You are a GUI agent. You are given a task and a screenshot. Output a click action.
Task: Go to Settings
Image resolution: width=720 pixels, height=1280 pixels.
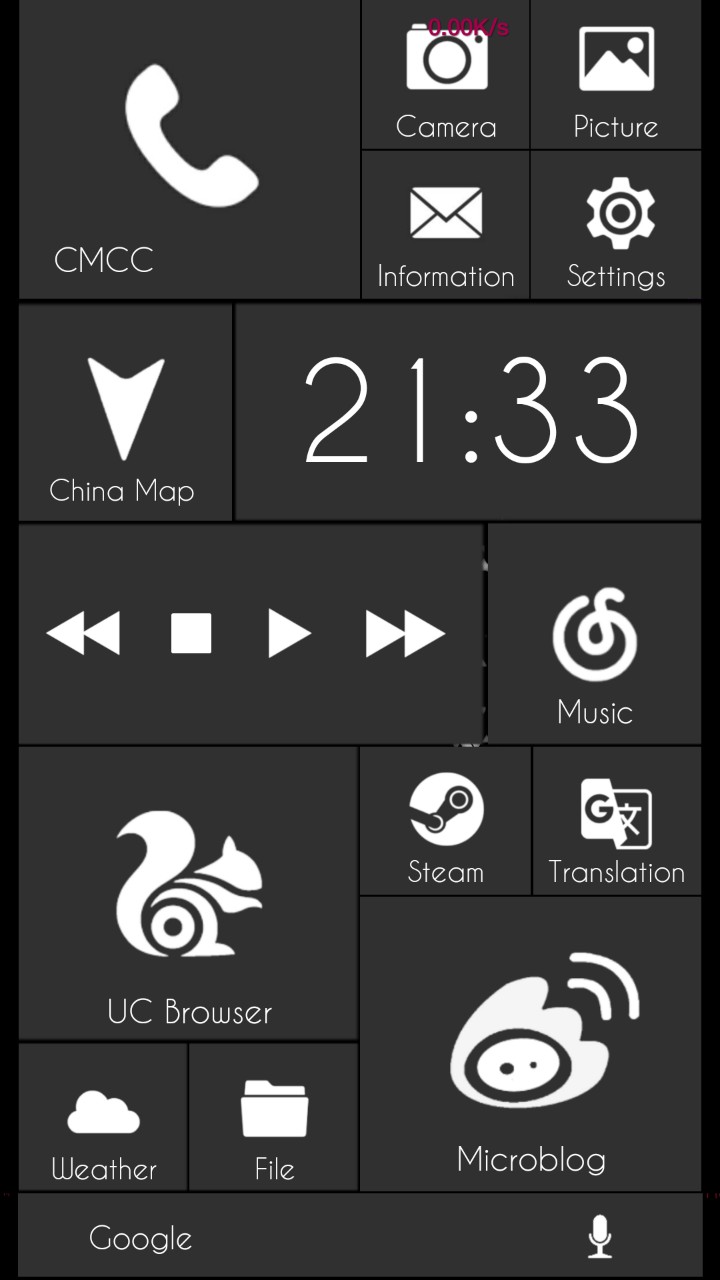(x=616, y=226)
